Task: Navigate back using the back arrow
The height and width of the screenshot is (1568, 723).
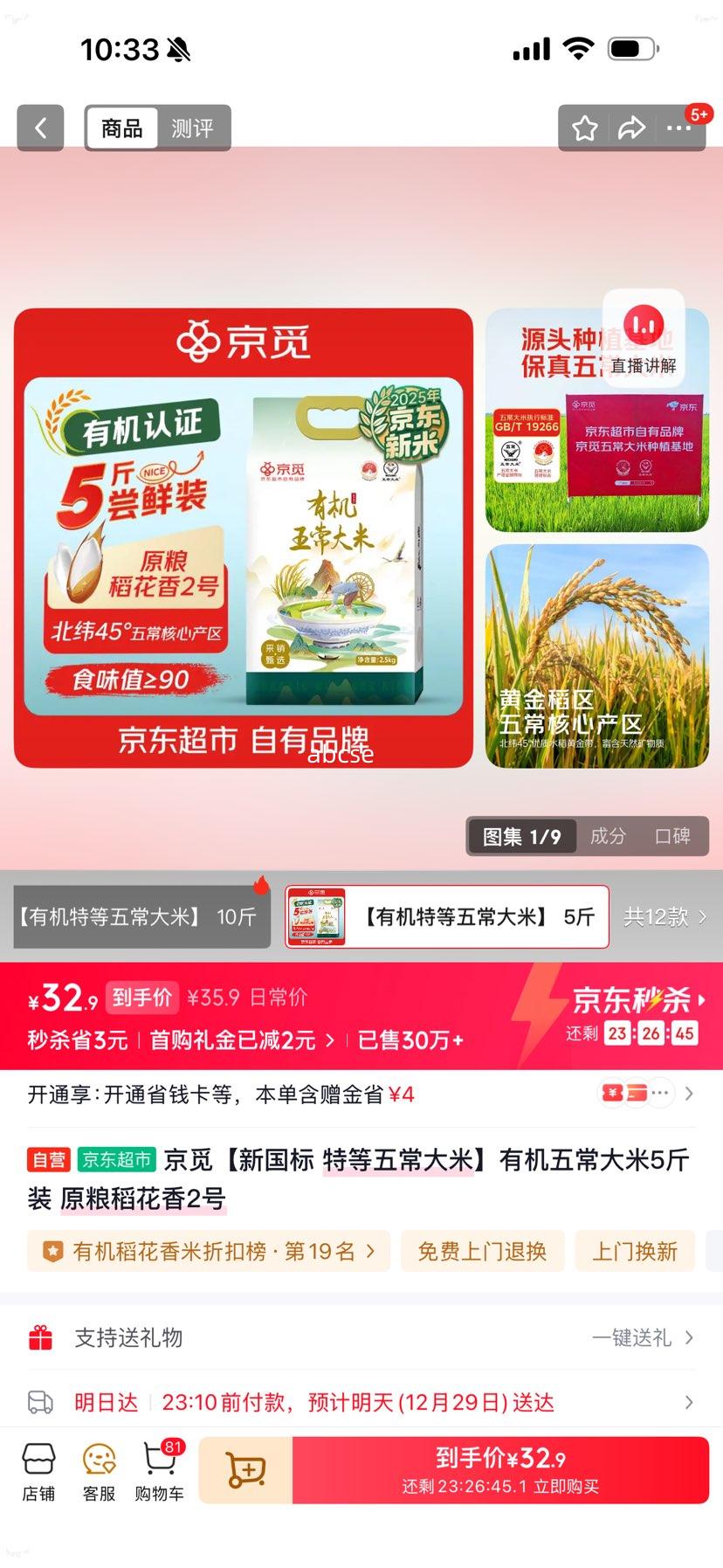Action: click(x=40, y=128)
